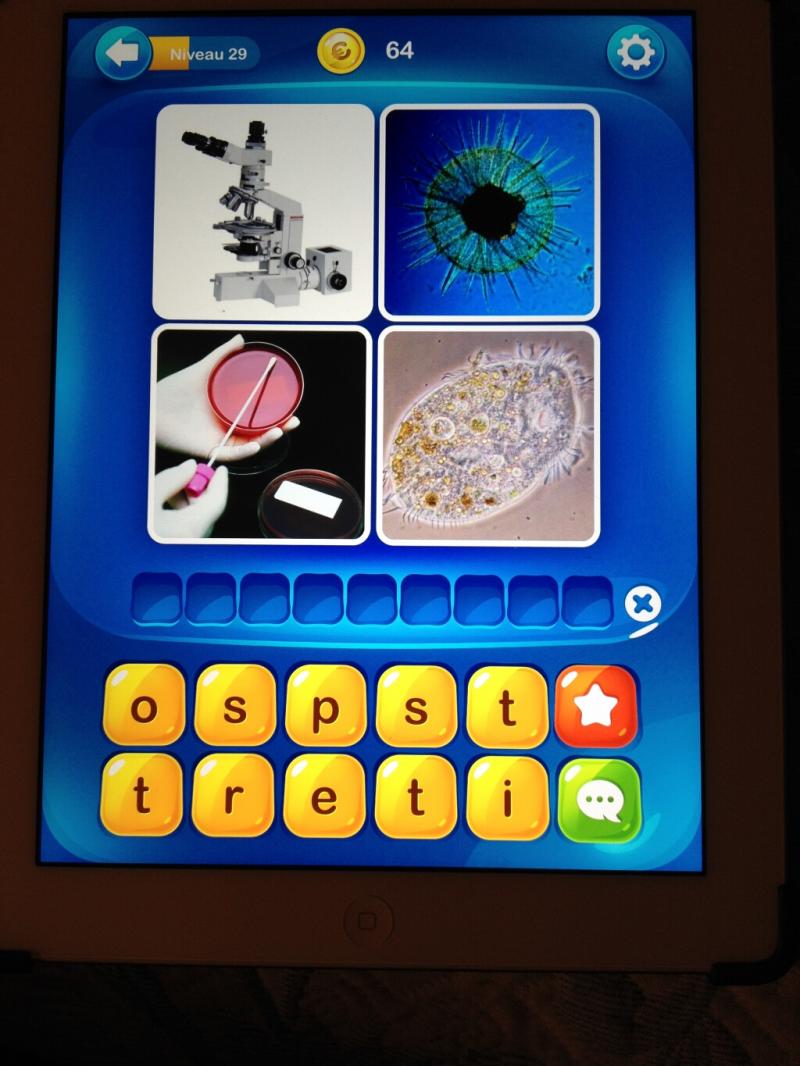
Task: Clear the answer with the X button
Action: (x=643, y=604)
